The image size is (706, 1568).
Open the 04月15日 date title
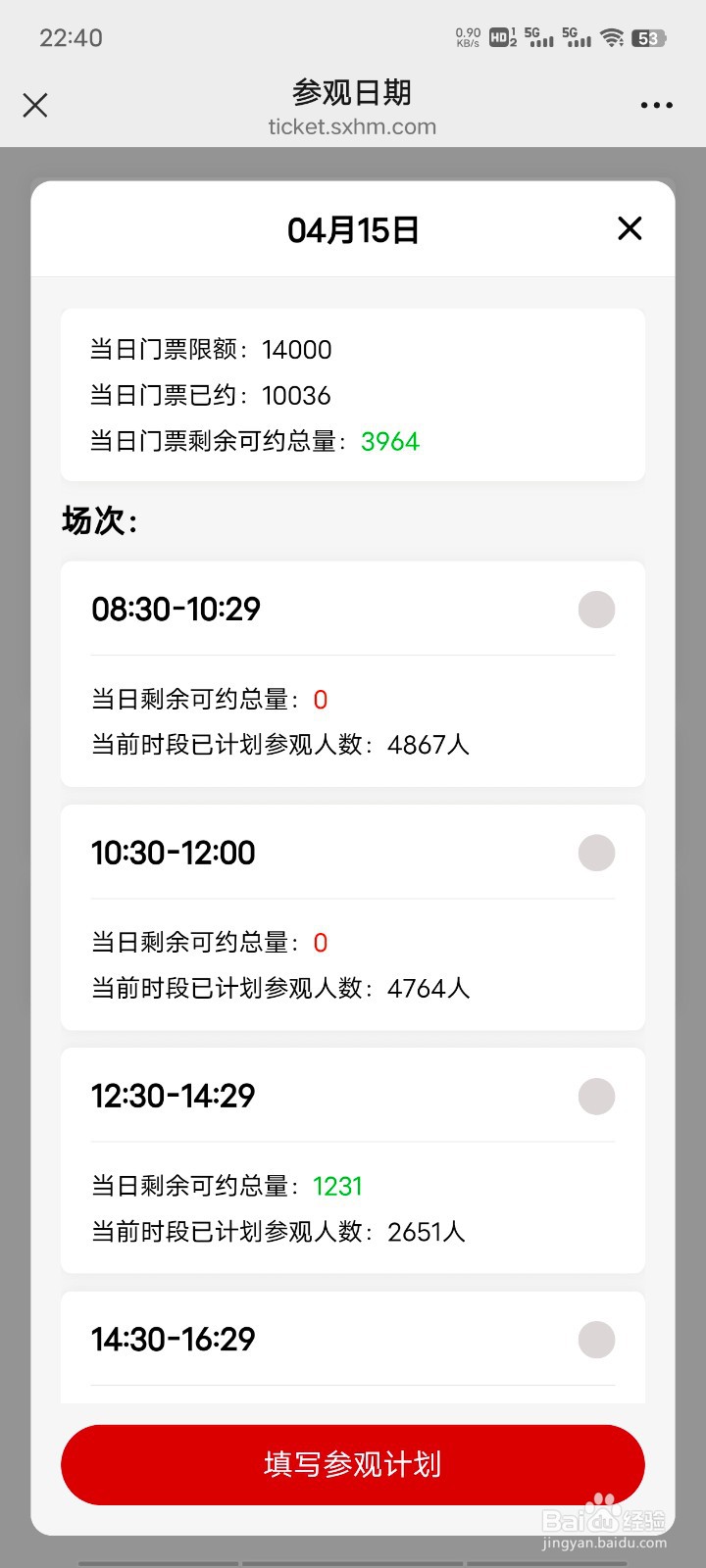353,228
